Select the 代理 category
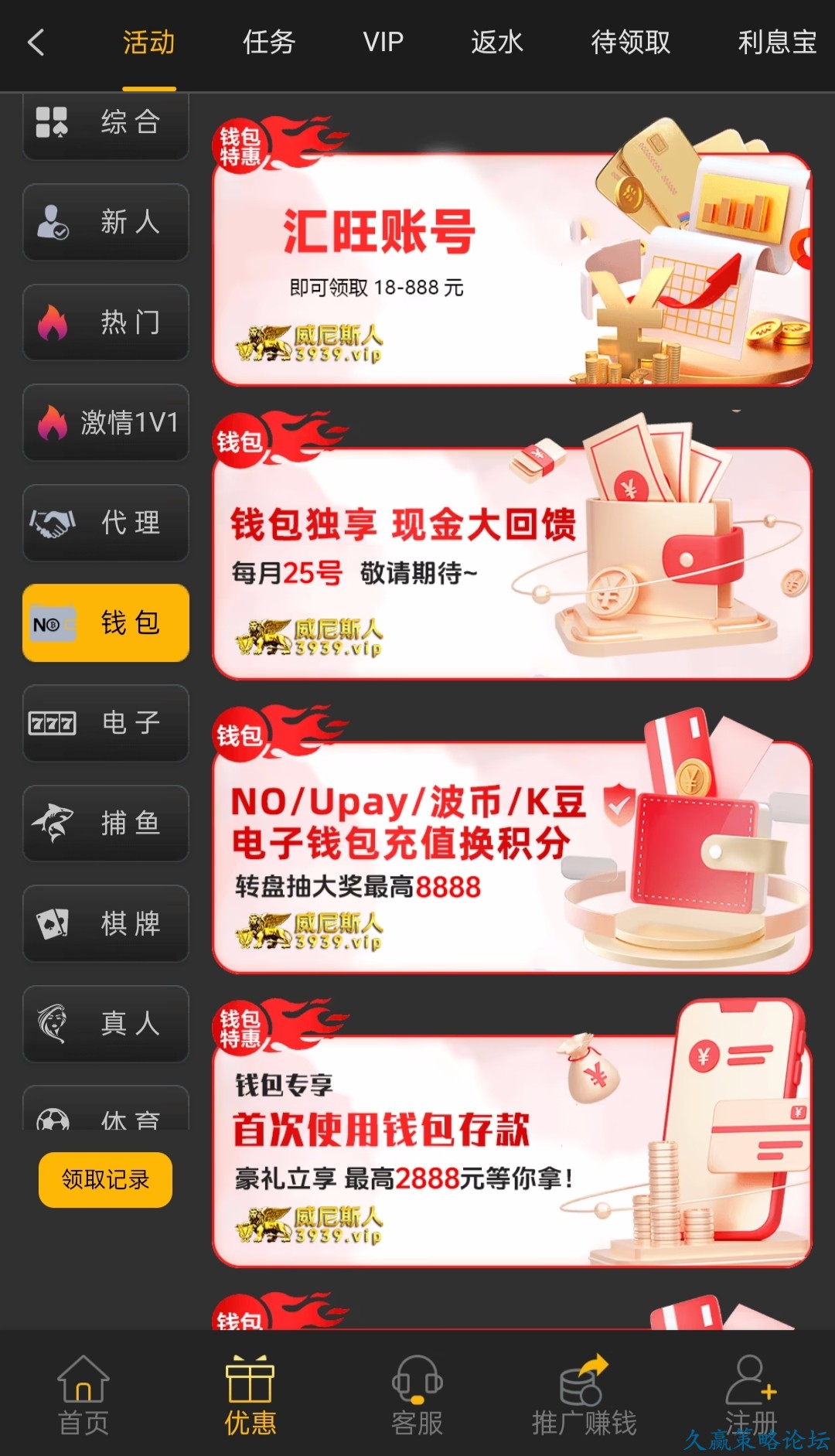Screen dimensions: 835x1456 tap(106, 523)
